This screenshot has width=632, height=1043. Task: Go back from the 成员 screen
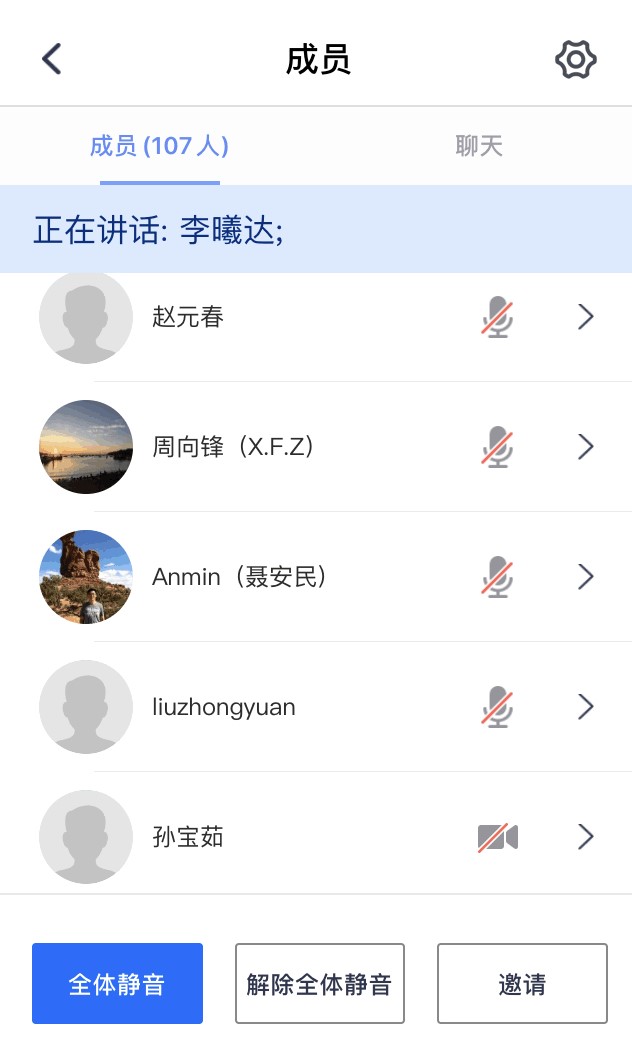point(52,59)
